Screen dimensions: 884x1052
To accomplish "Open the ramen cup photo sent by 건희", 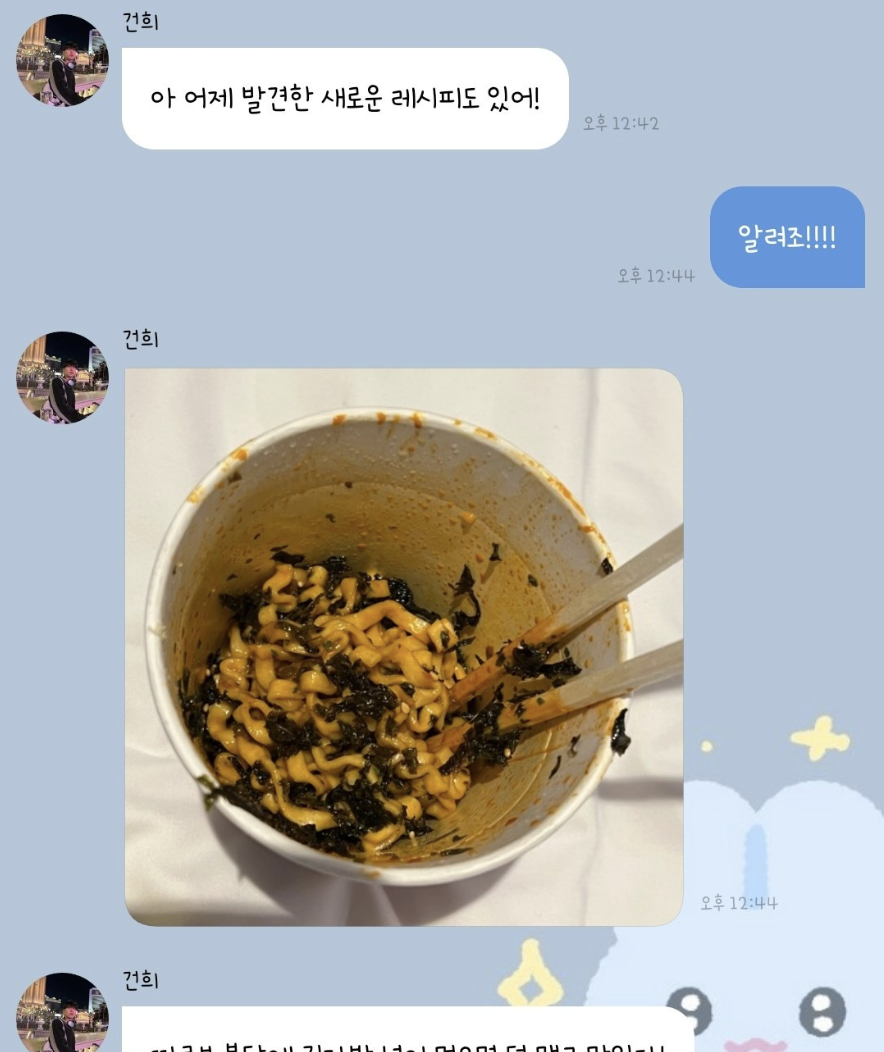I will (x=403, y=646).
